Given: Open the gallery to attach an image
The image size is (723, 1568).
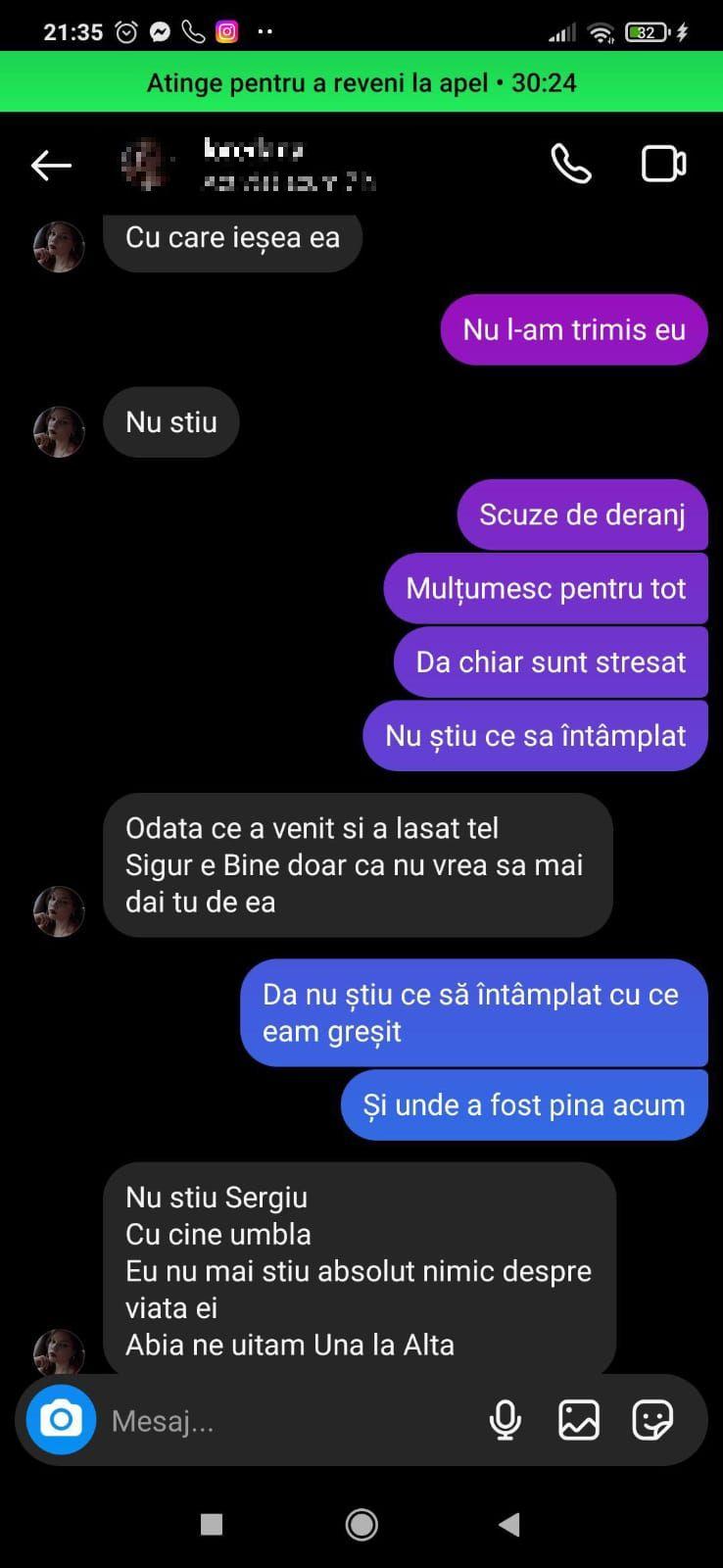Looking at the screenshot, I should tap(579, 1419).
